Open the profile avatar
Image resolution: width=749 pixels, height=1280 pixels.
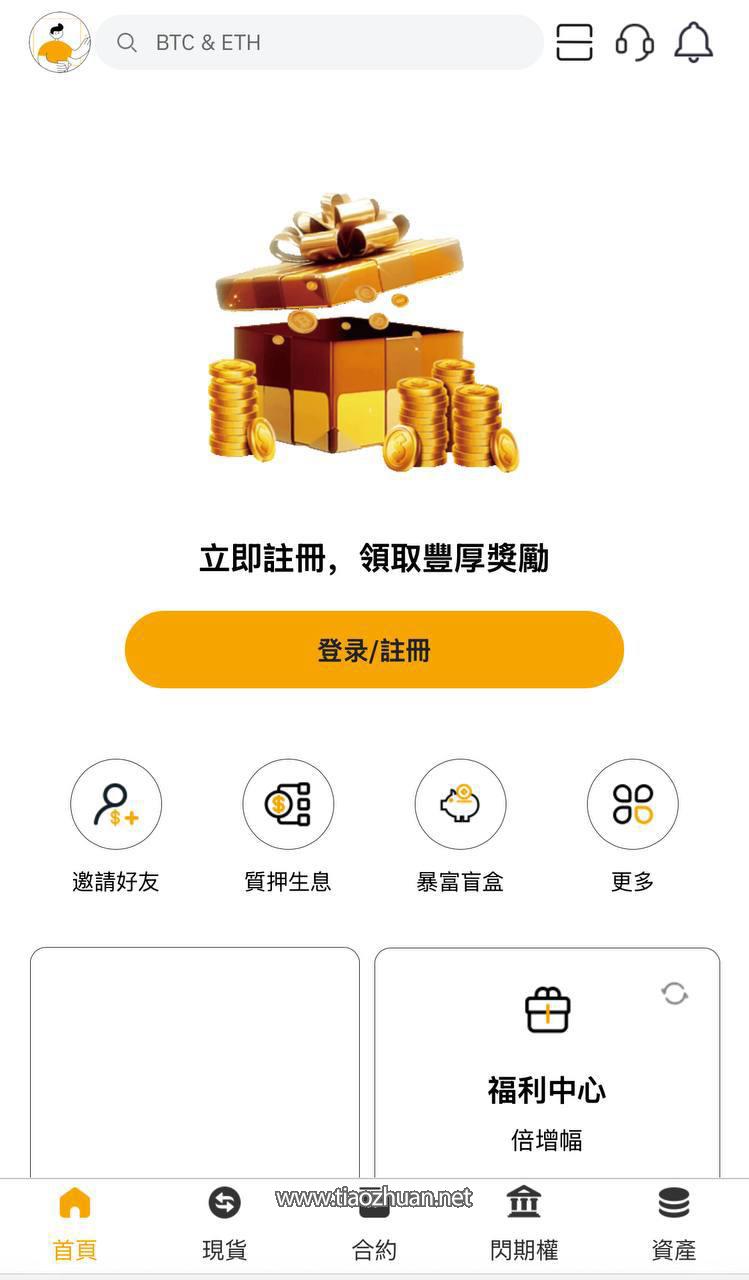(x=60, y=43)
